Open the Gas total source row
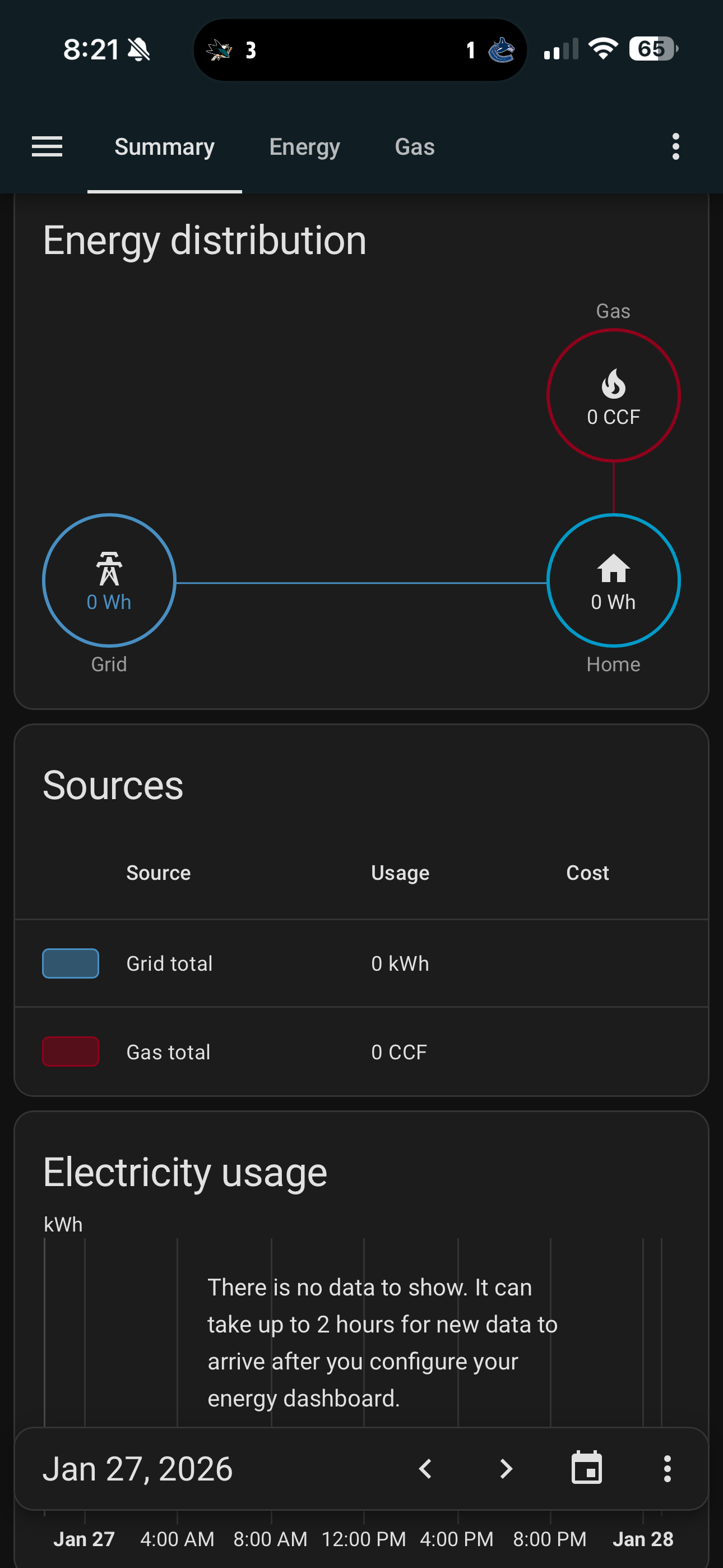This screenshot has width=723, height=1568. click(x=361, y=1051)
